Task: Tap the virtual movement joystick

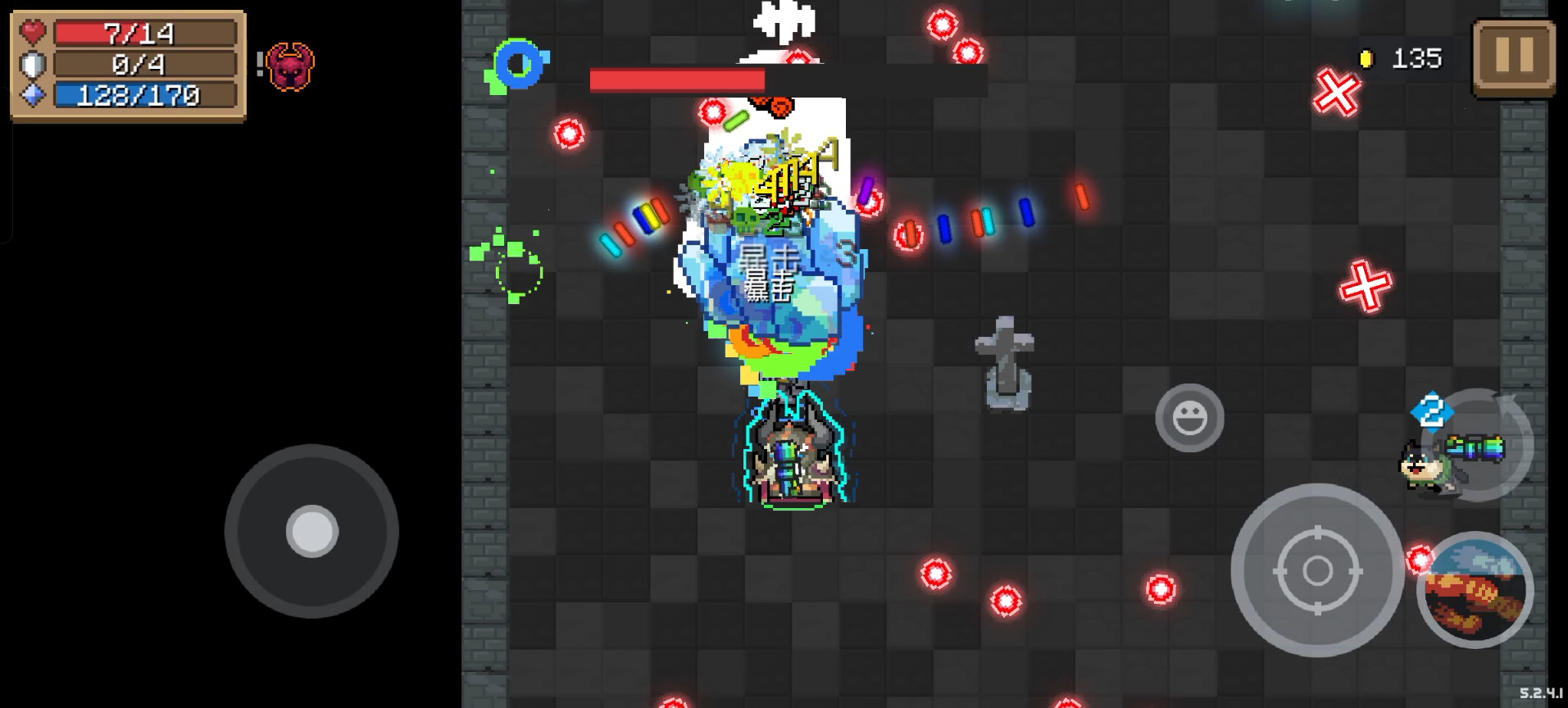Action: click(311, 531)
